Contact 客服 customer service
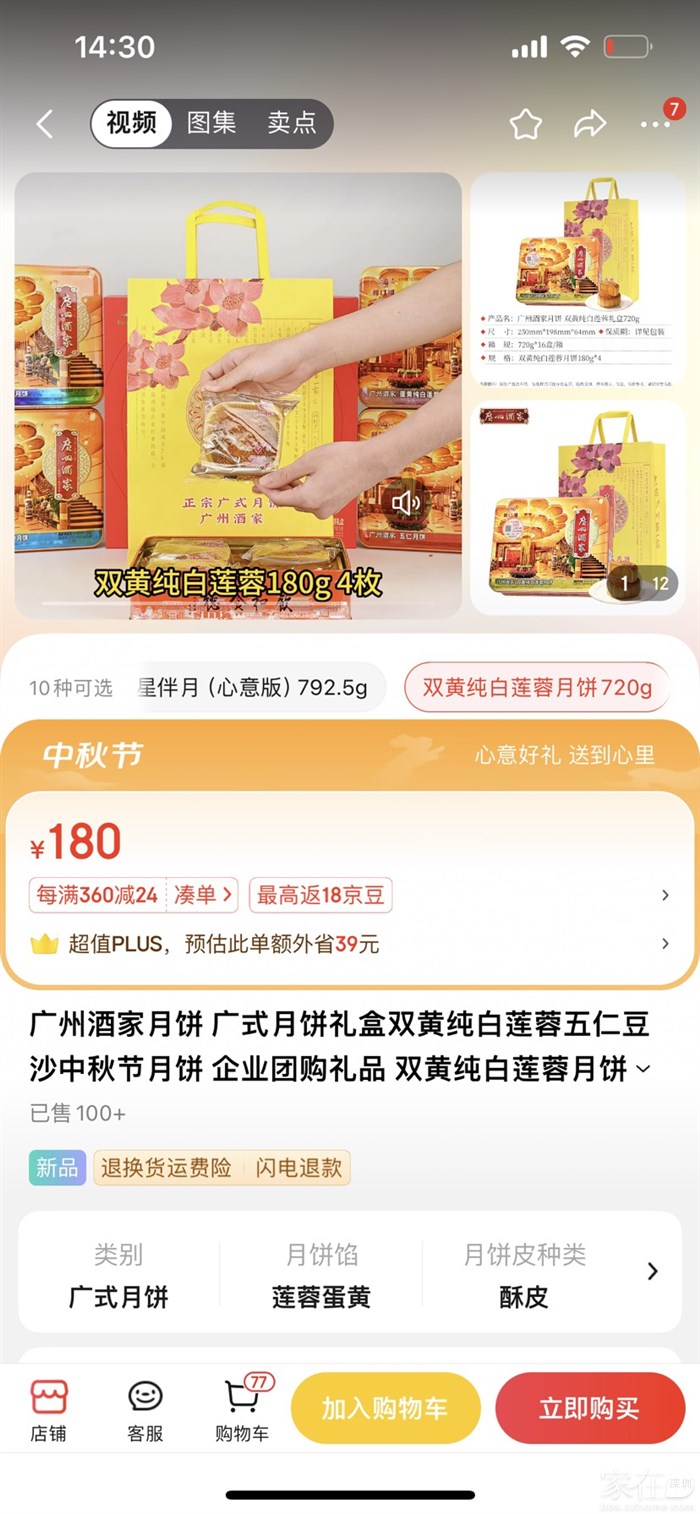 tap(145, 1408)
